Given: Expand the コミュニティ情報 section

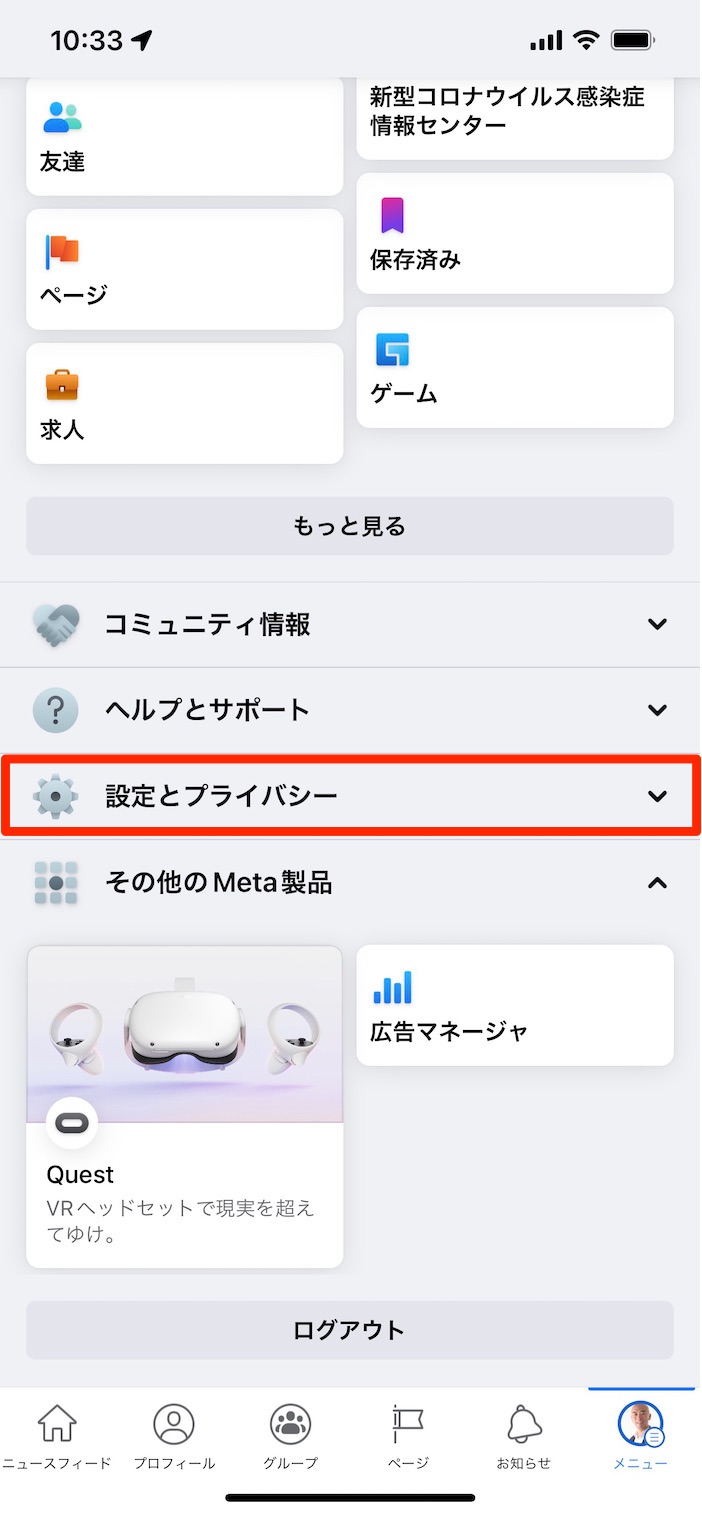Looking at the screenshot, I should coord(350,624).
